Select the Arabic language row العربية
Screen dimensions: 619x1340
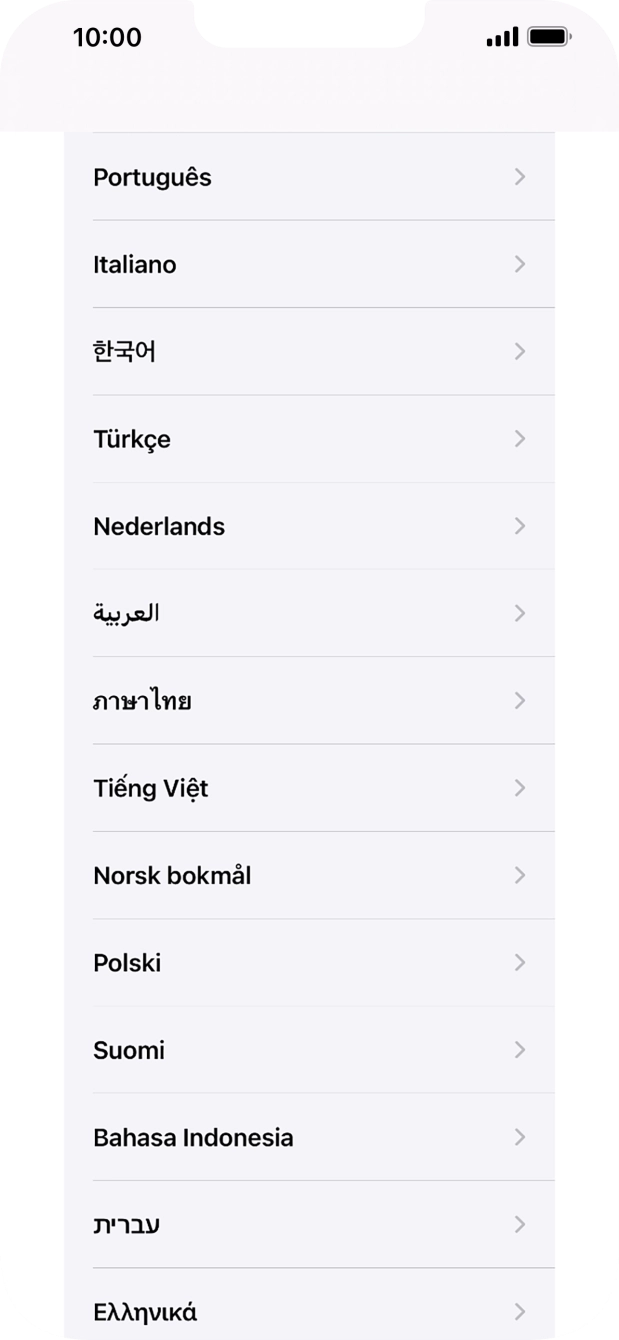pyautogui.click(x=308, y=613)
